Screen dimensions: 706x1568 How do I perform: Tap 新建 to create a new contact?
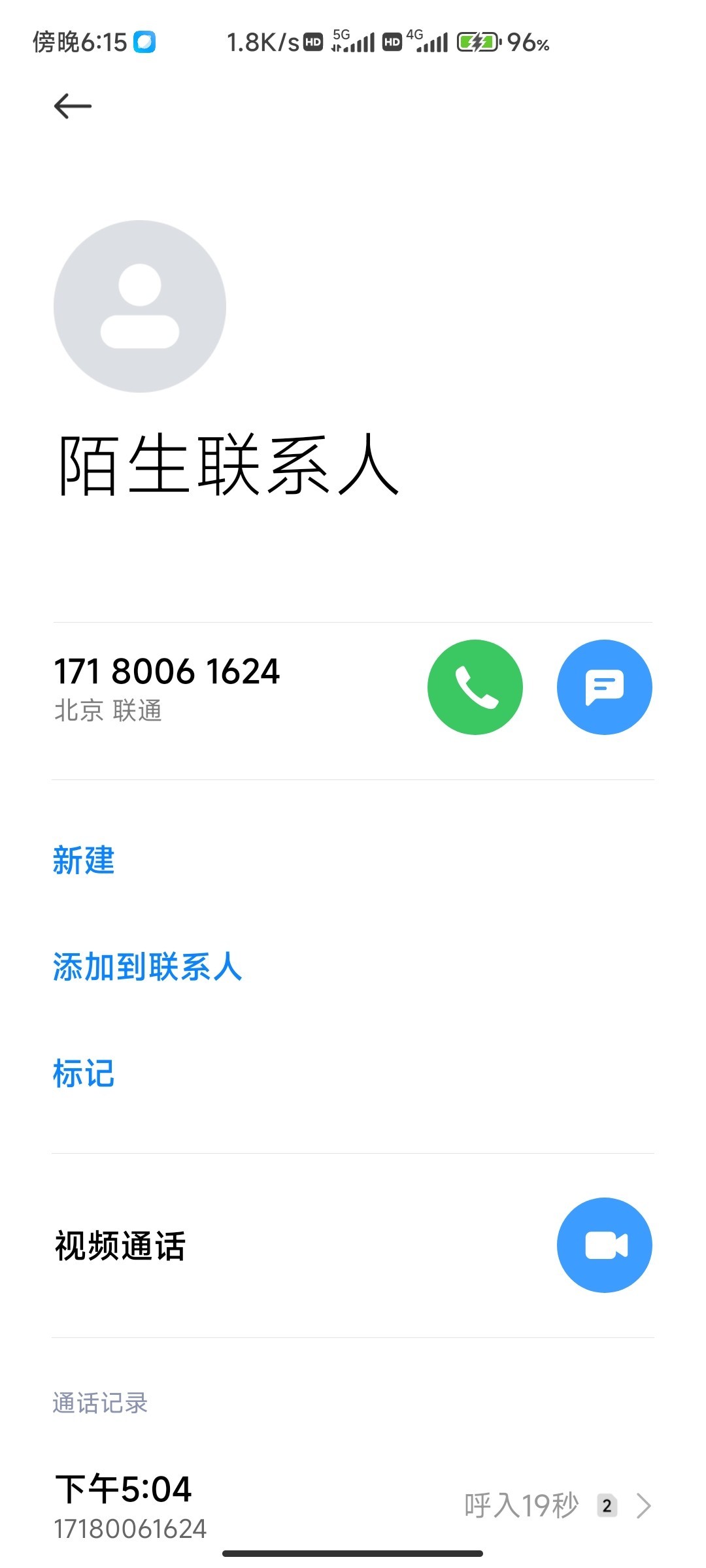click(84, 860)
